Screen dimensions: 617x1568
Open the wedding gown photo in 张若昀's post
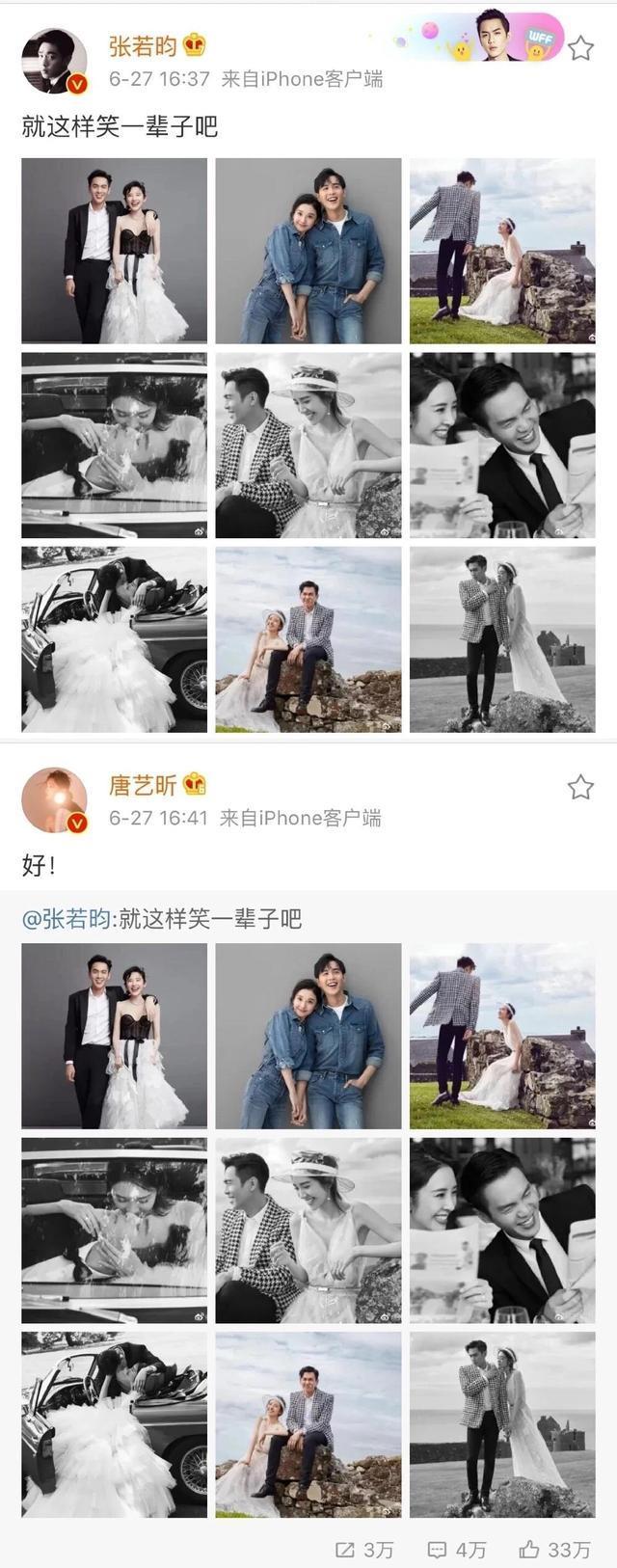(115, 251)
